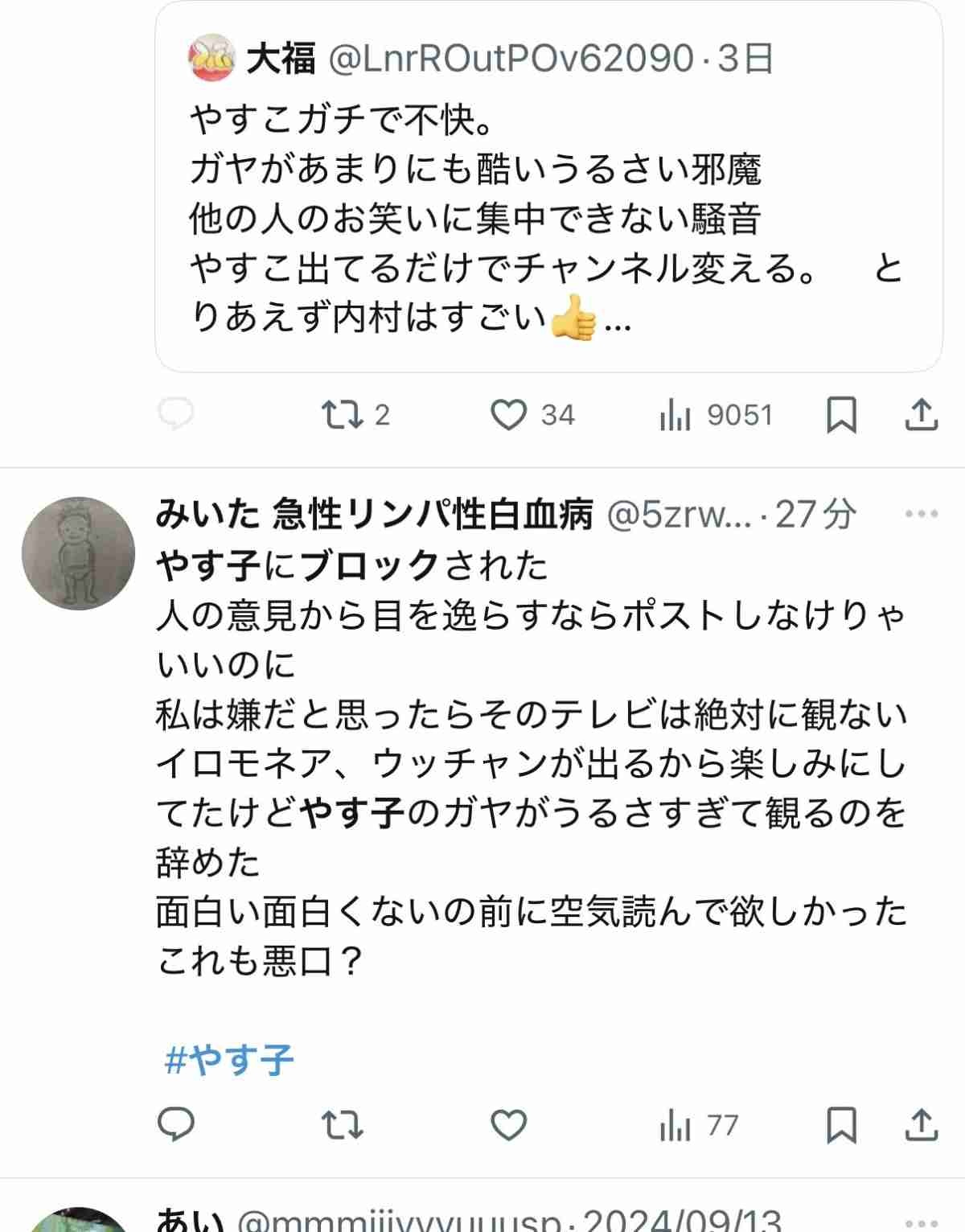Open みいた's profile avatar
965x1232 pixels.
[x=77, y=553]
